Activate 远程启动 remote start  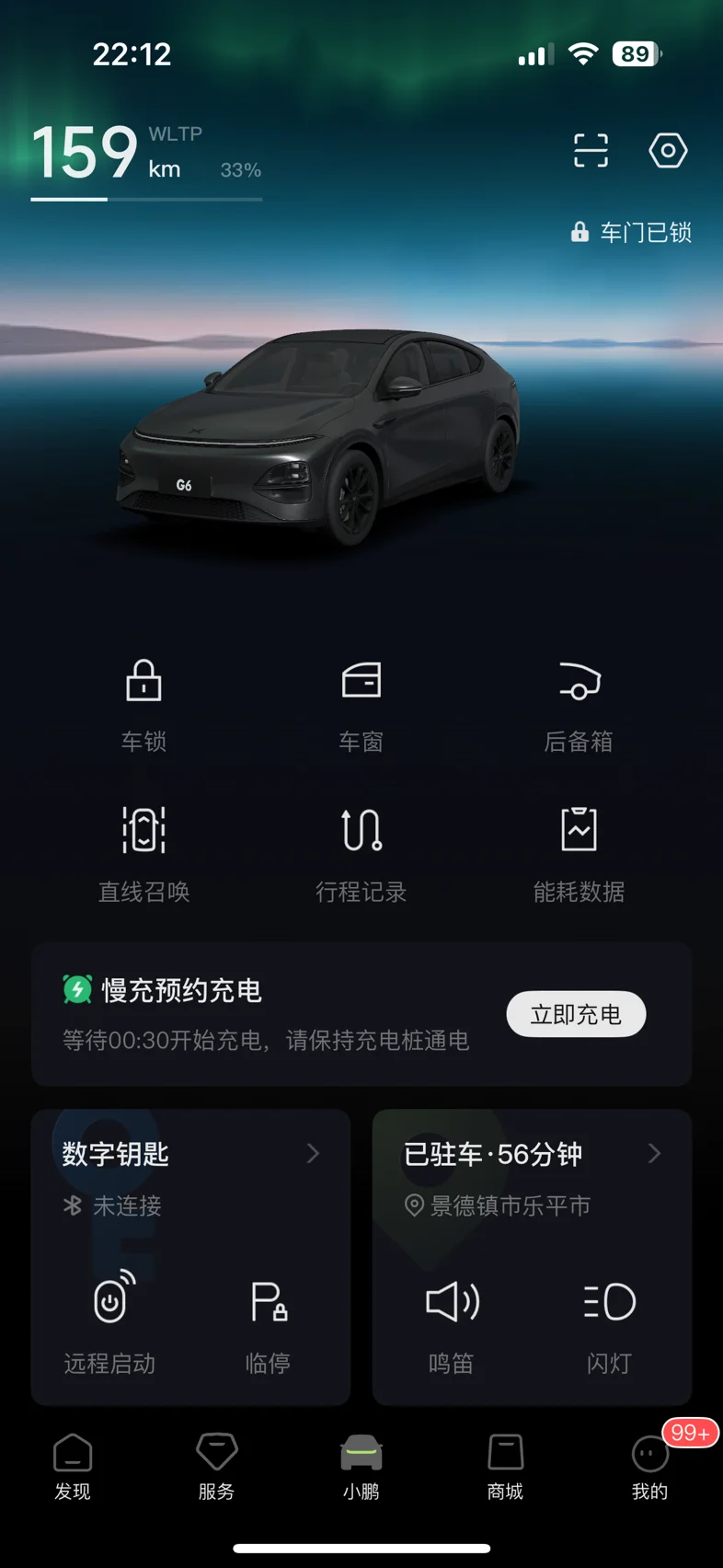click(109, 1321)
